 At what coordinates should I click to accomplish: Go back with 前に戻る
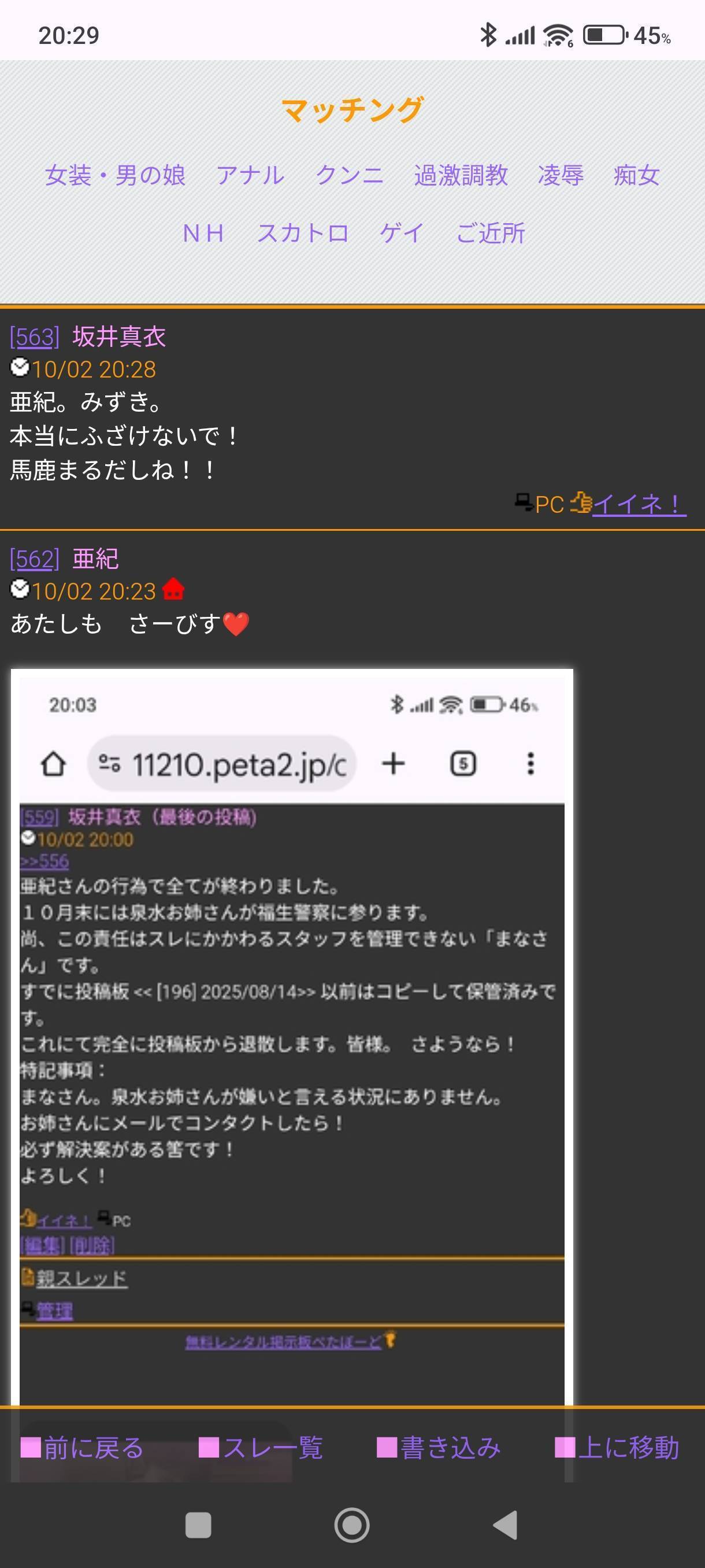tap(82, 1448)
